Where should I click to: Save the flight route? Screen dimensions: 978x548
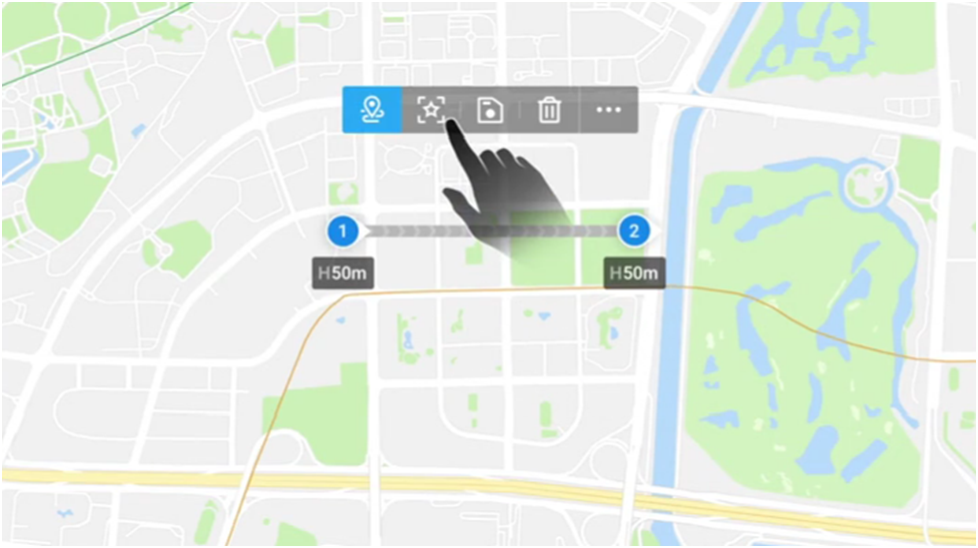point(489,110)
